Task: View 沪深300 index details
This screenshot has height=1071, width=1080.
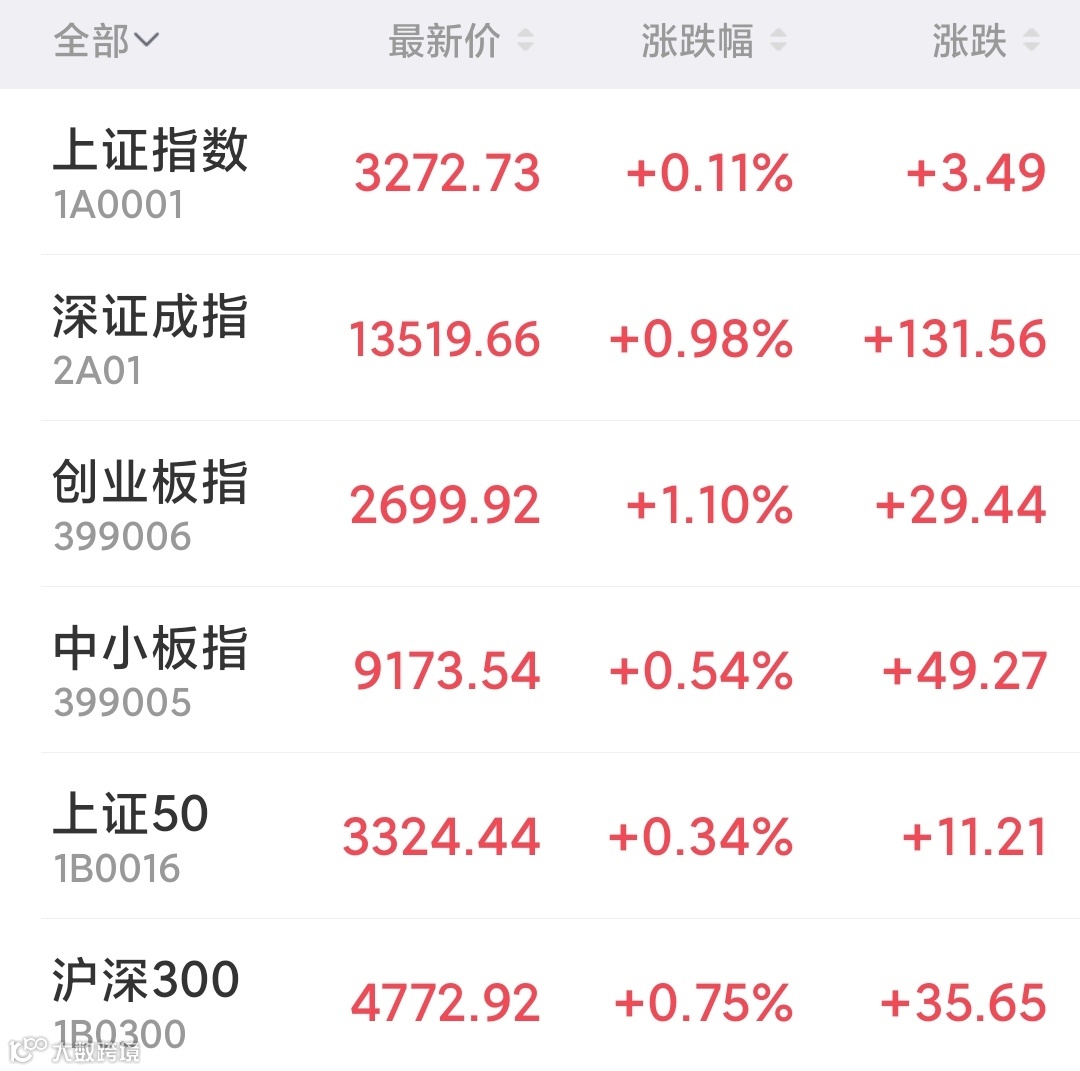Action: tap(146, 1000)
